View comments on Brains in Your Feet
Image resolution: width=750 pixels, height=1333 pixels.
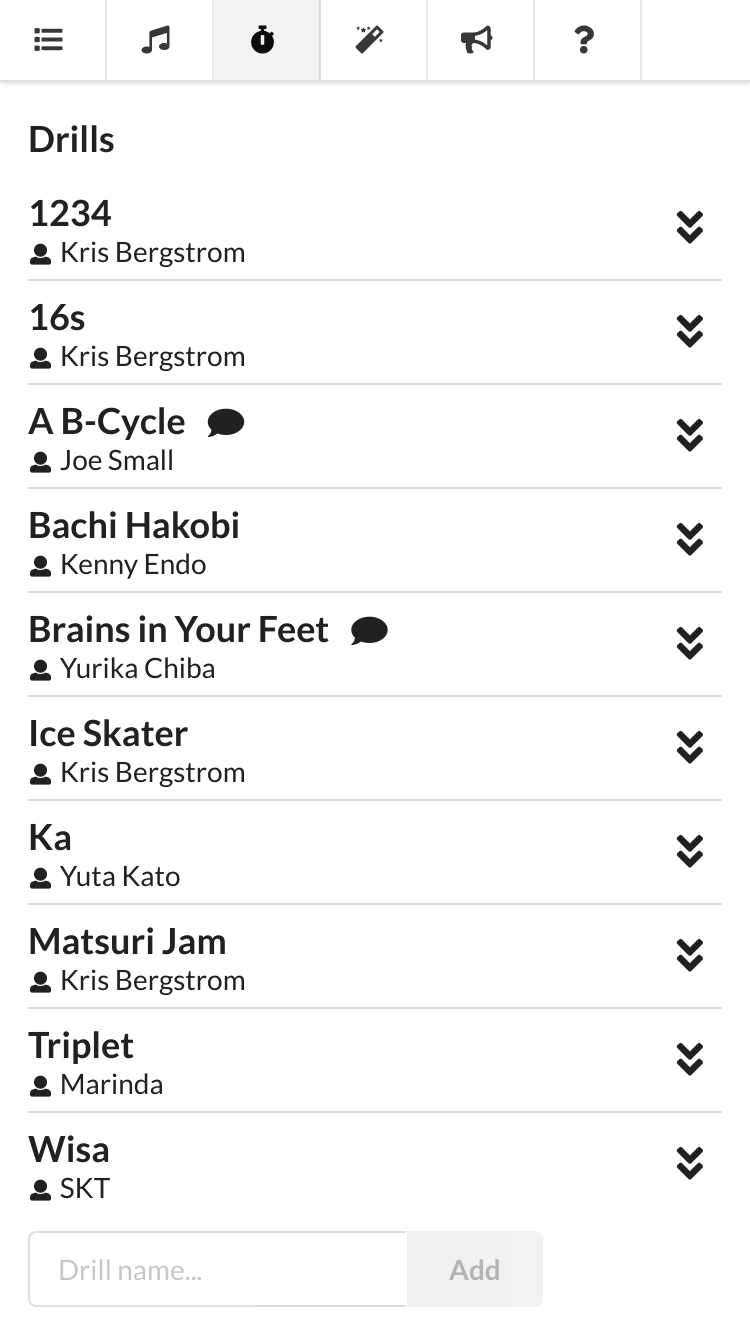(369, 631)
